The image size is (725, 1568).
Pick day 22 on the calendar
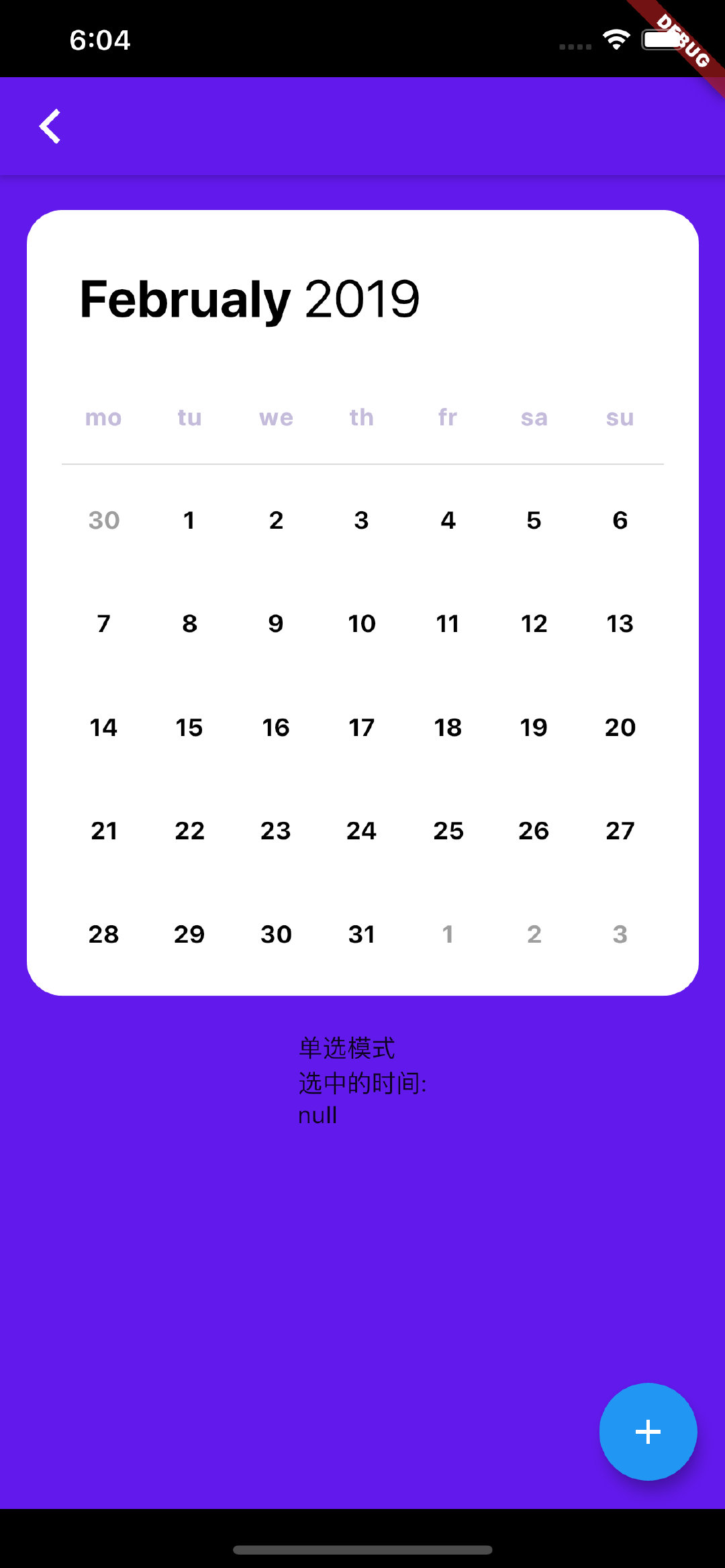tap(189, 831)
